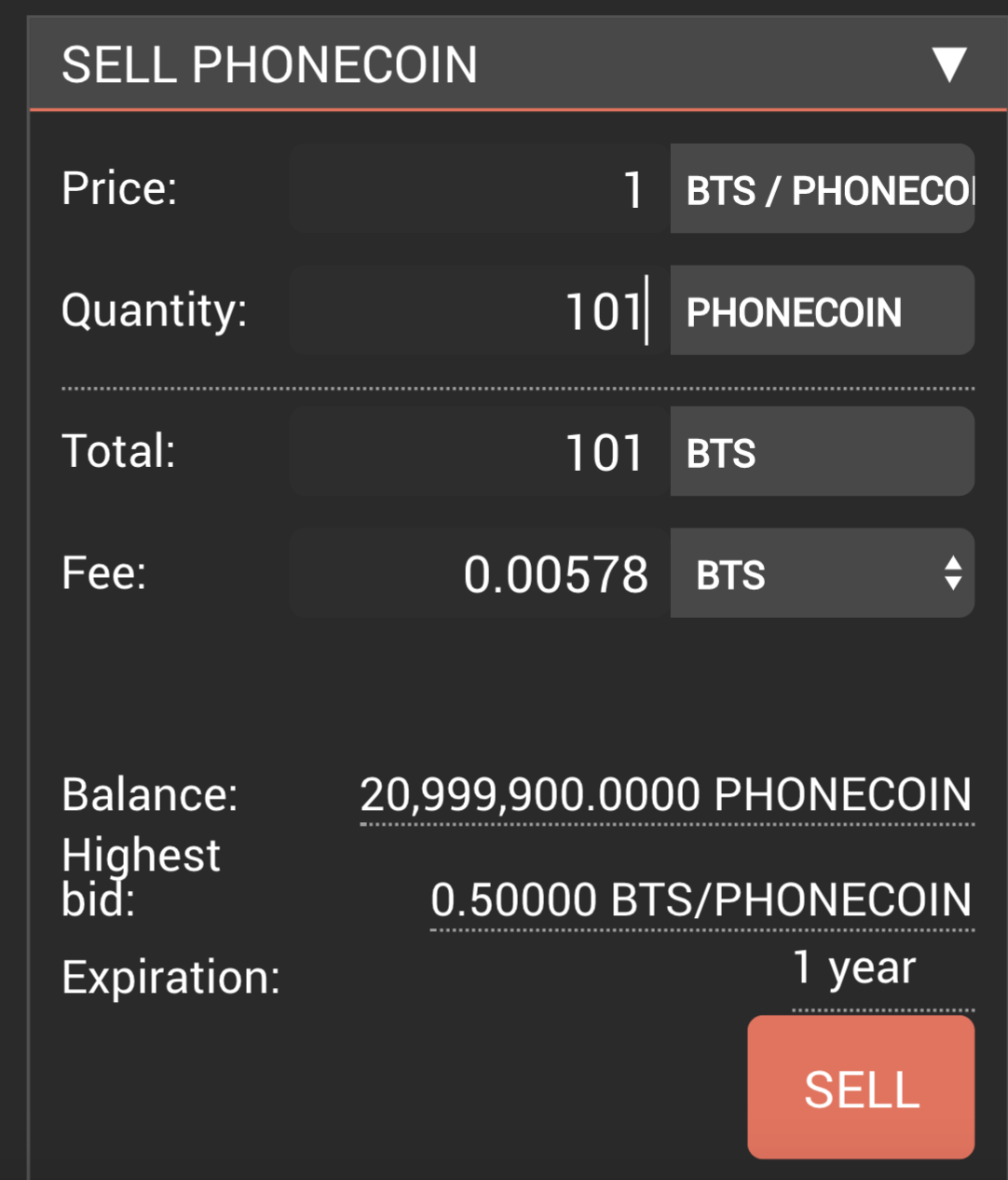Screen dimensions: 1008x1180
Task: Open the fee asset BTS dropdown
Action: (823, 574)
